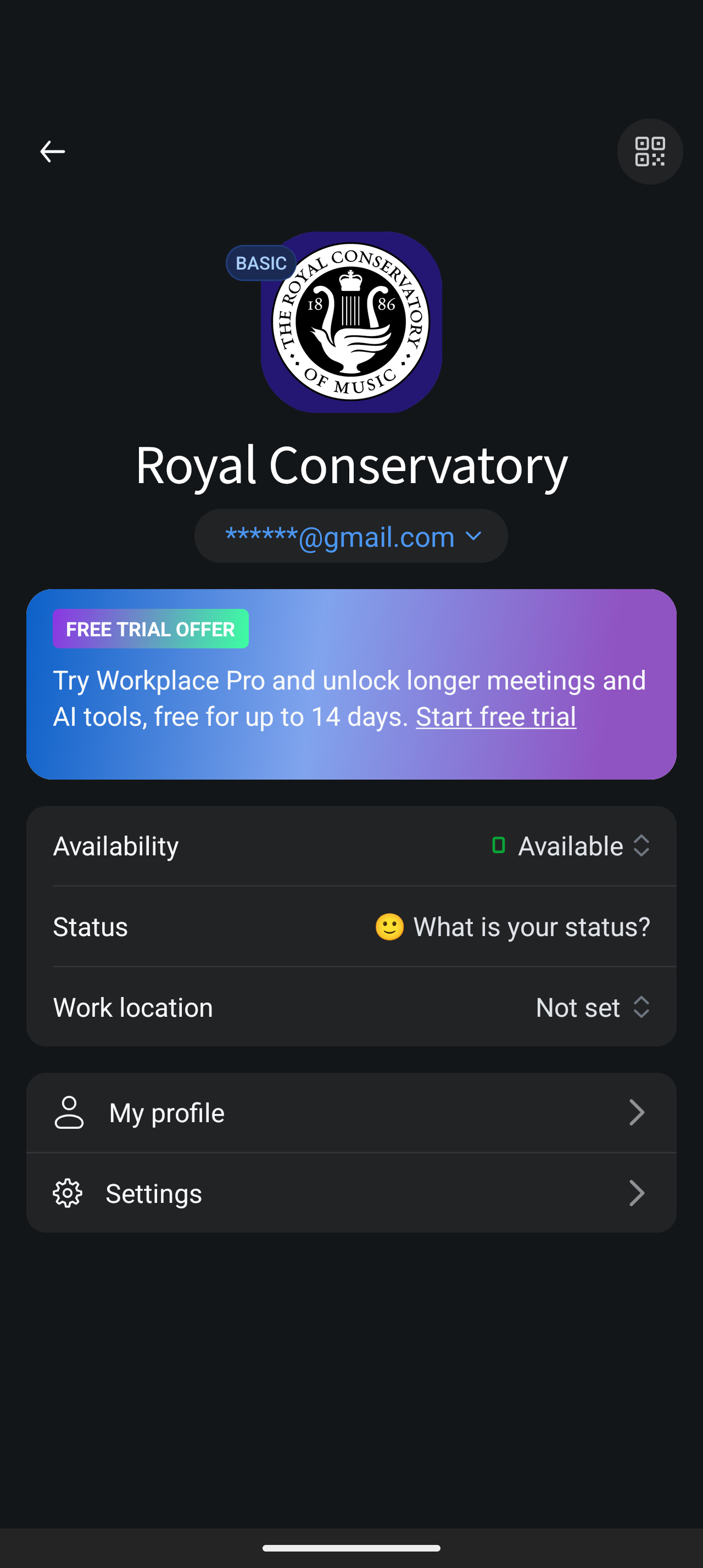
Task: Tap the Start free trial link
Action: [495, 716]
